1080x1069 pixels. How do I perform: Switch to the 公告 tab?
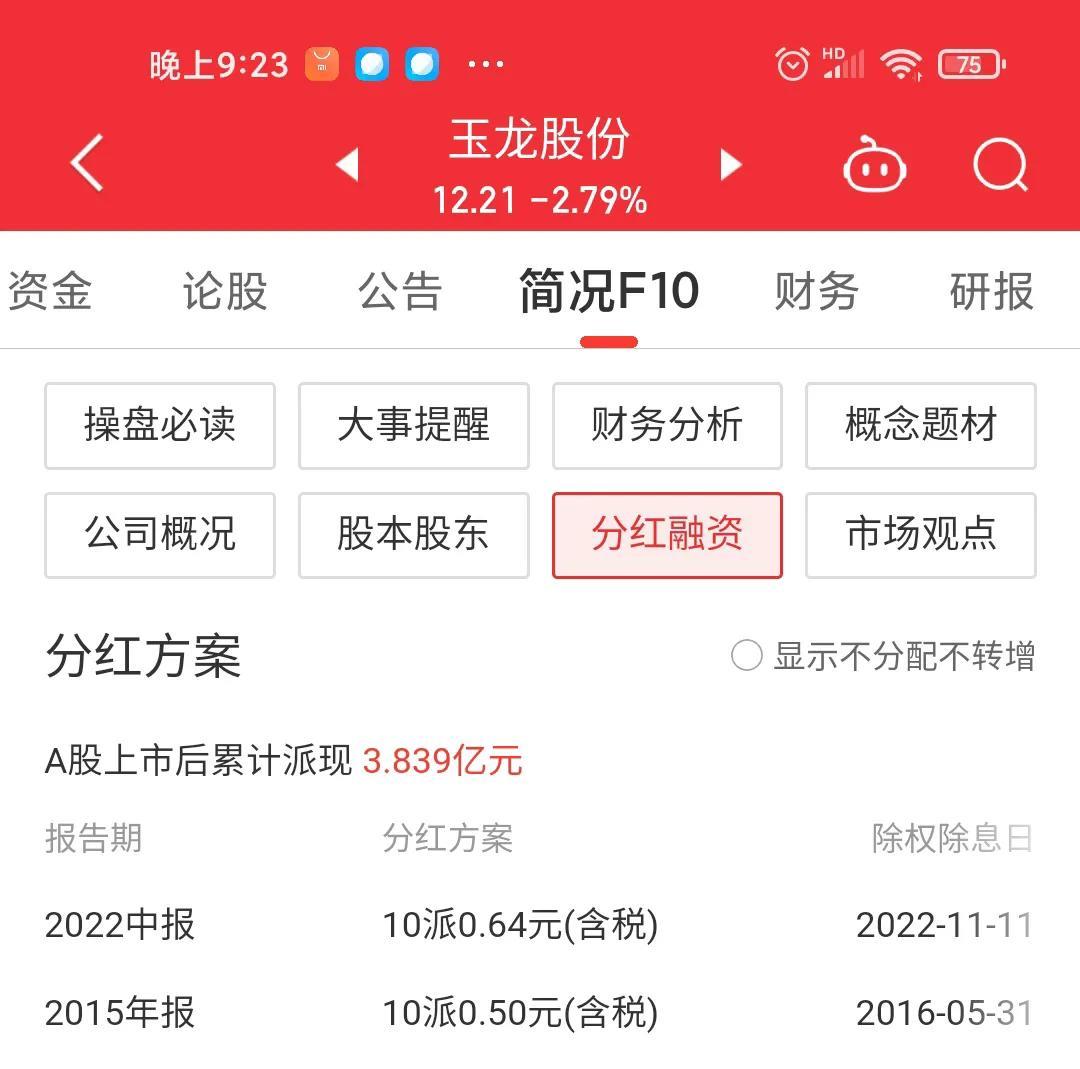400,292
